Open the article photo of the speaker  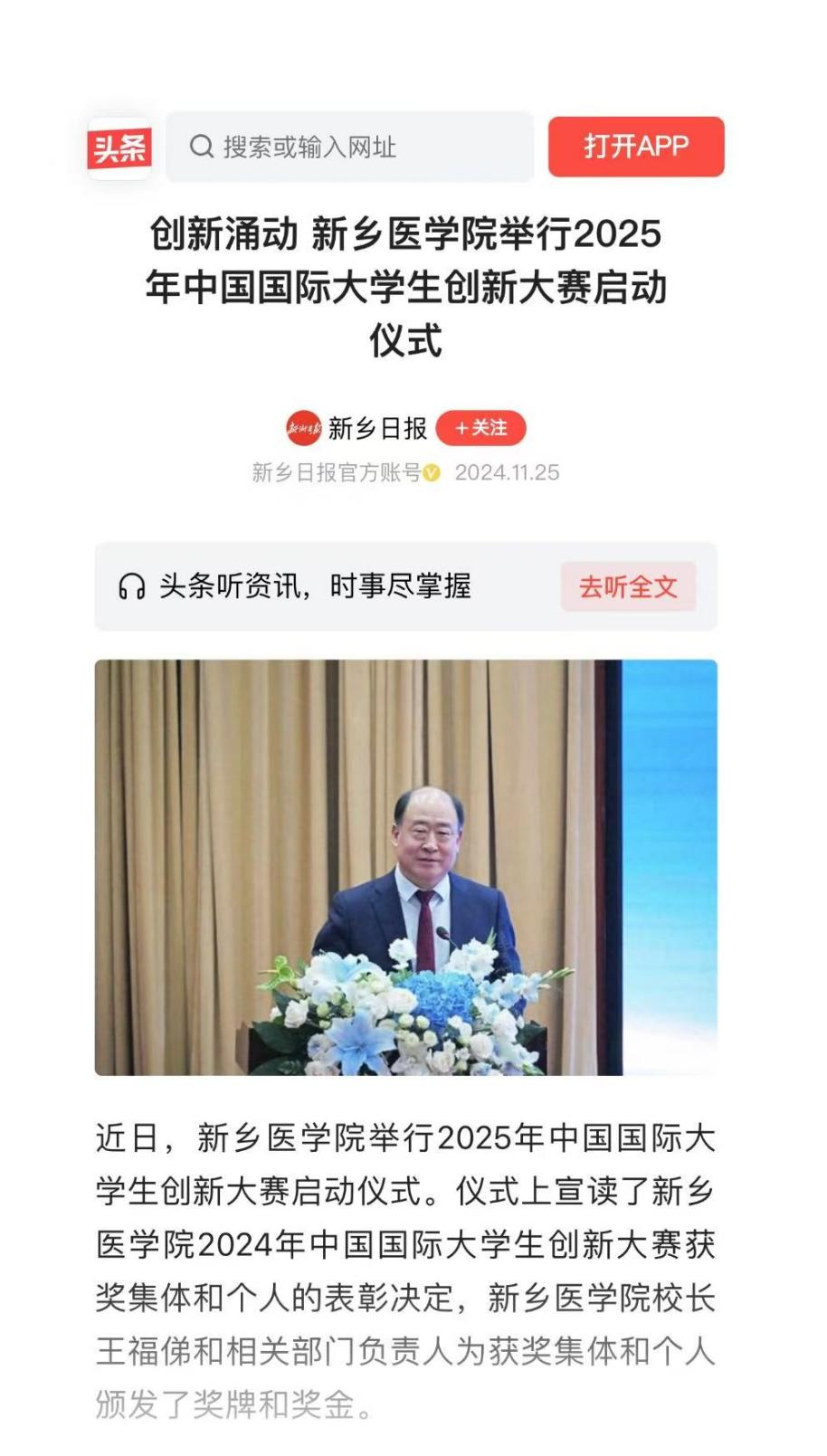(405, 867)
